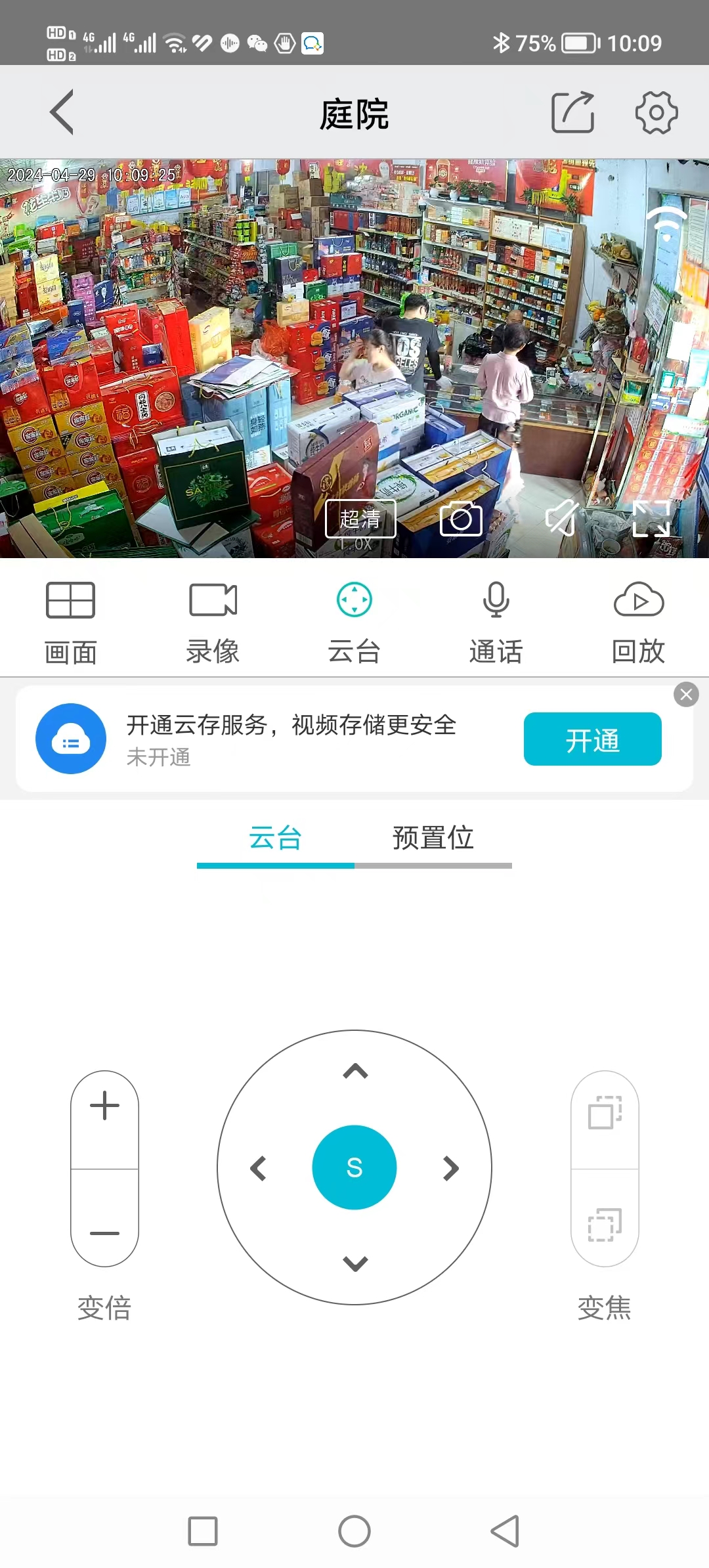Image resolution: width=709 pixels, height=1568 pixels.
Task: Open the 画面 multi-view option
Action: point(70,621)
